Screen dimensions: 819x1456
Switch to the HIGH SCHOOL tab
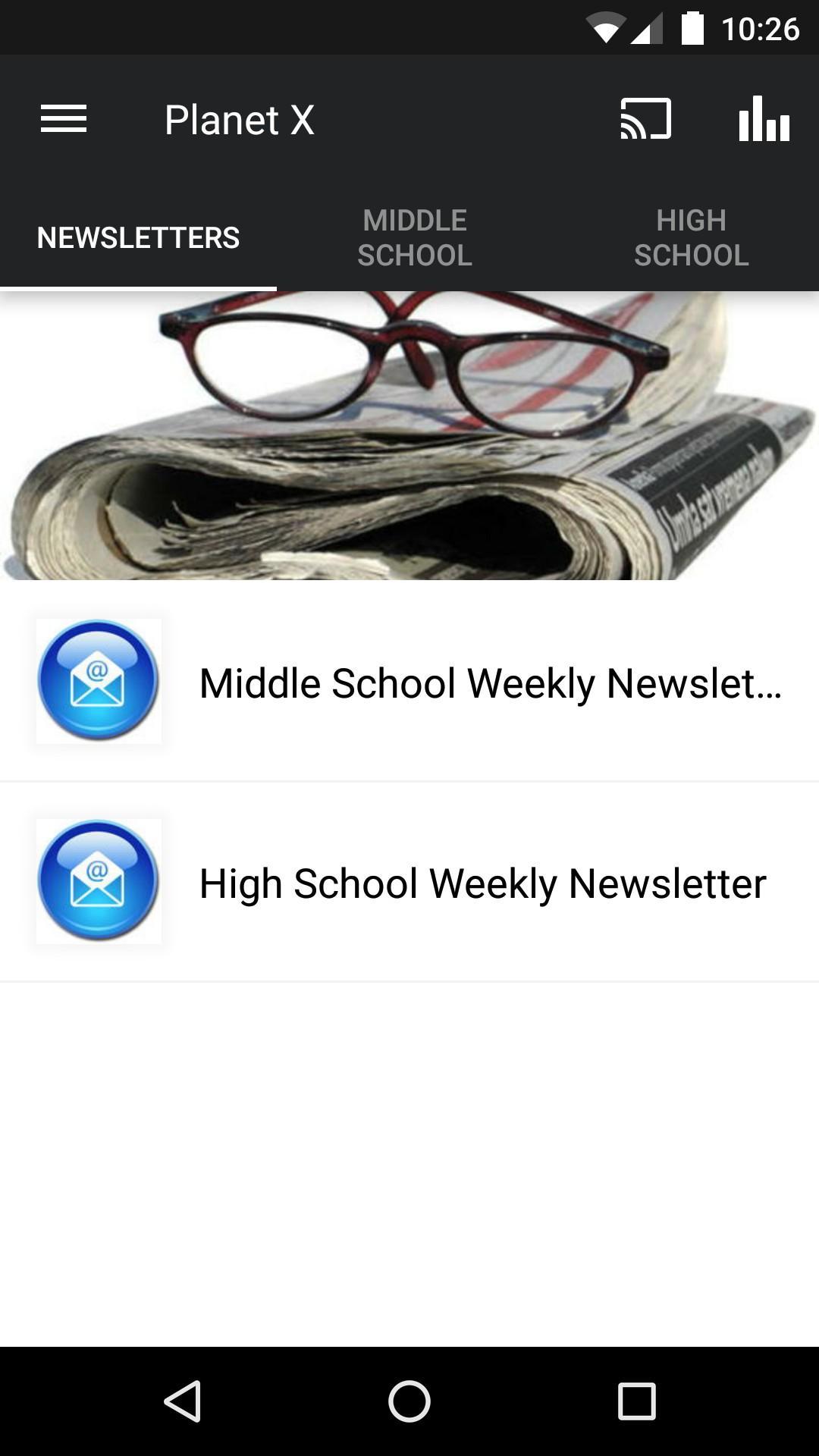pyautogui.click(x=690, y=236)
